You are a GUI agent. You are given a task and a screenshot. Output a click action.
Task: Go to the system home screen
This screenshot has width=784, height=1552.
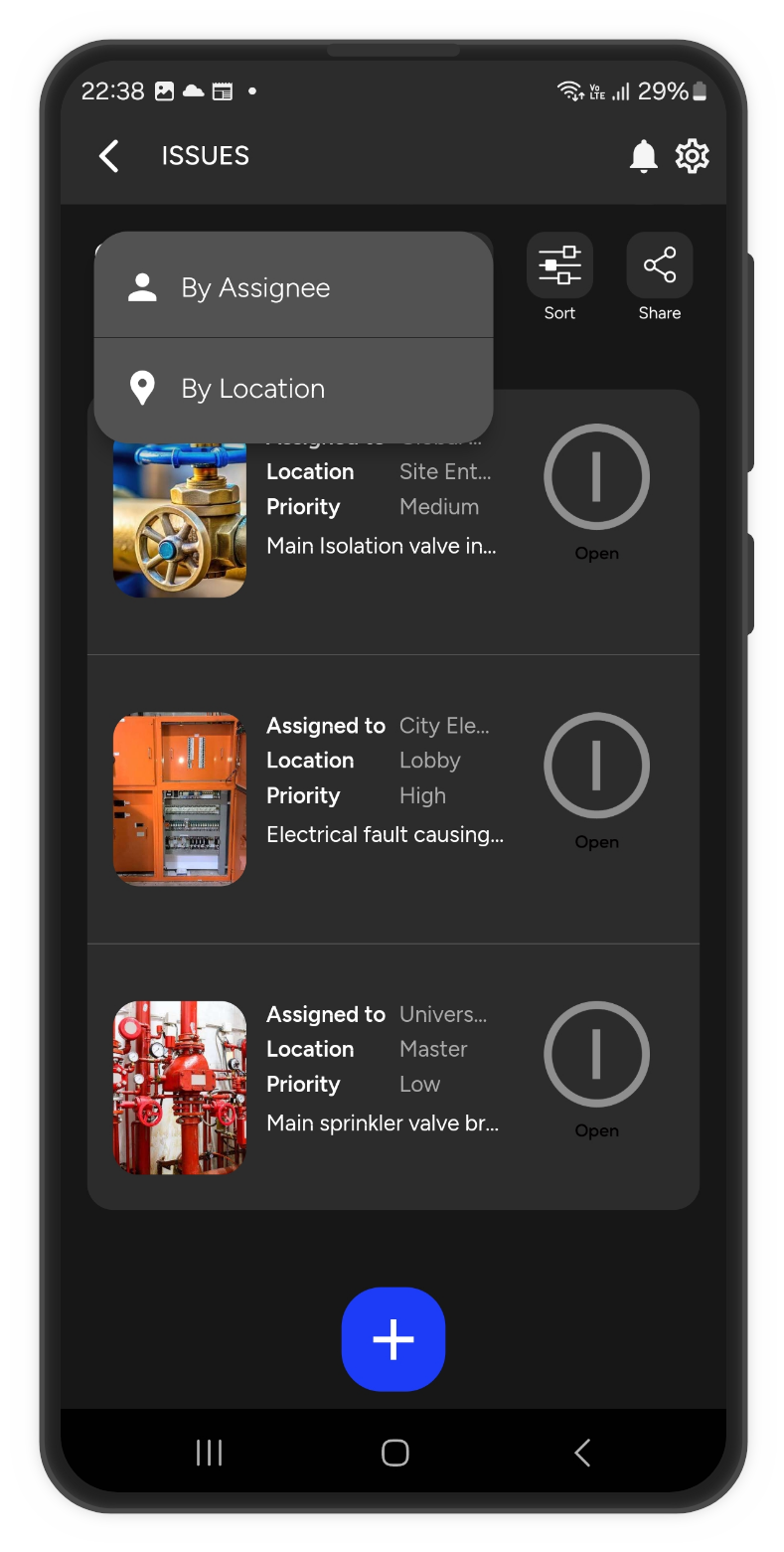(x=394, y=1453)
